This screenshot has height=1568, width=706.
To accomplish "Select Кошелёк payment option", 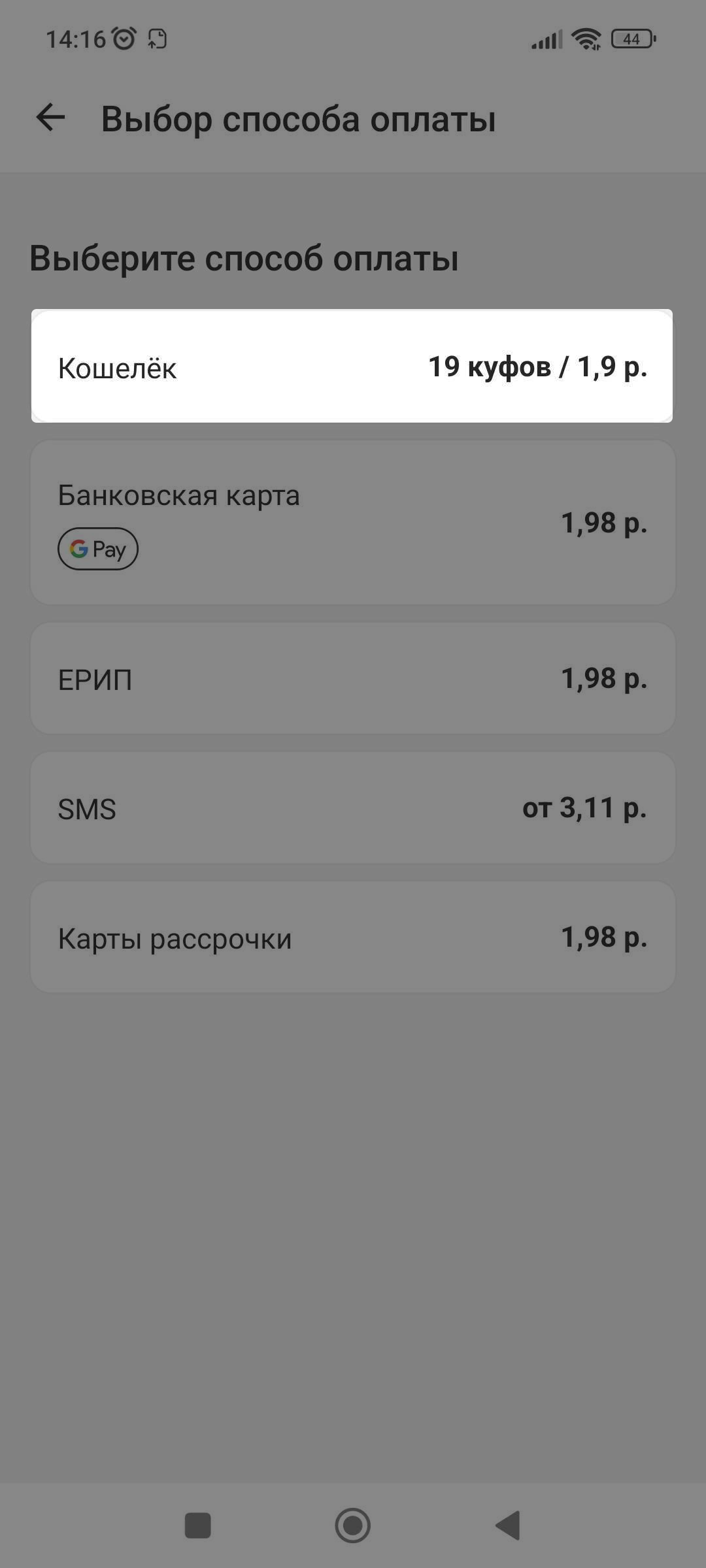I will point(352,367).
